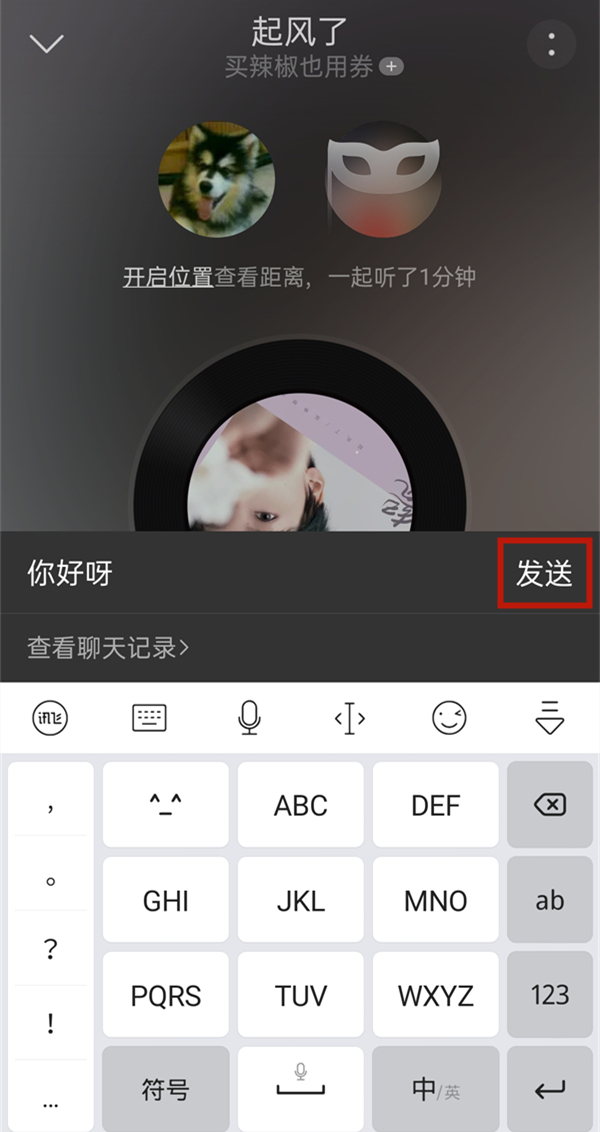Switch input language with the 中/英 key
The height and width of the screenshot is (1132, 600).
436,1089
